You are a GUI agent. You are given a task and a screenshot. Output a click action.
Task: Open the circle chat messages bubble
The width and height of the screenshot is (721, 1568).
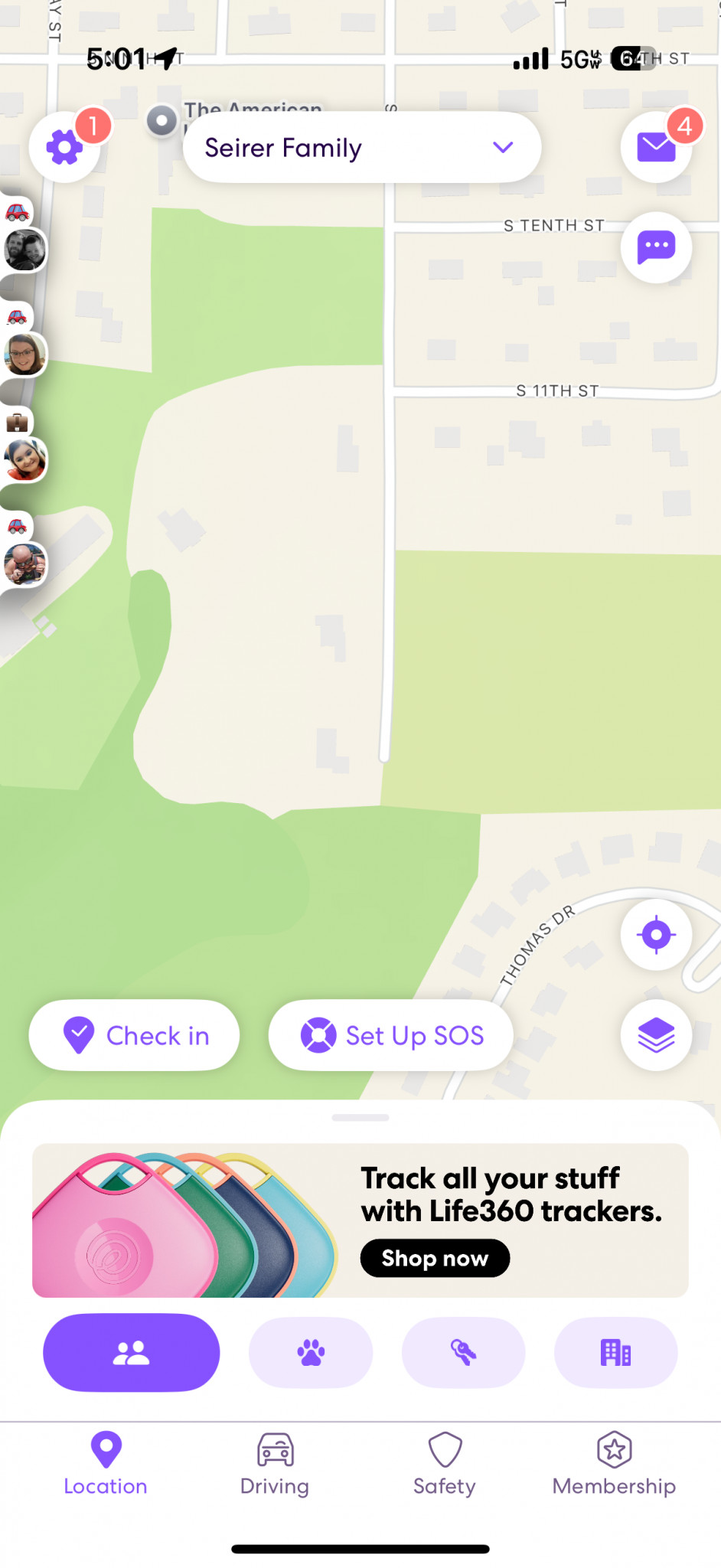pyautogui.click(x=656, y=247)
